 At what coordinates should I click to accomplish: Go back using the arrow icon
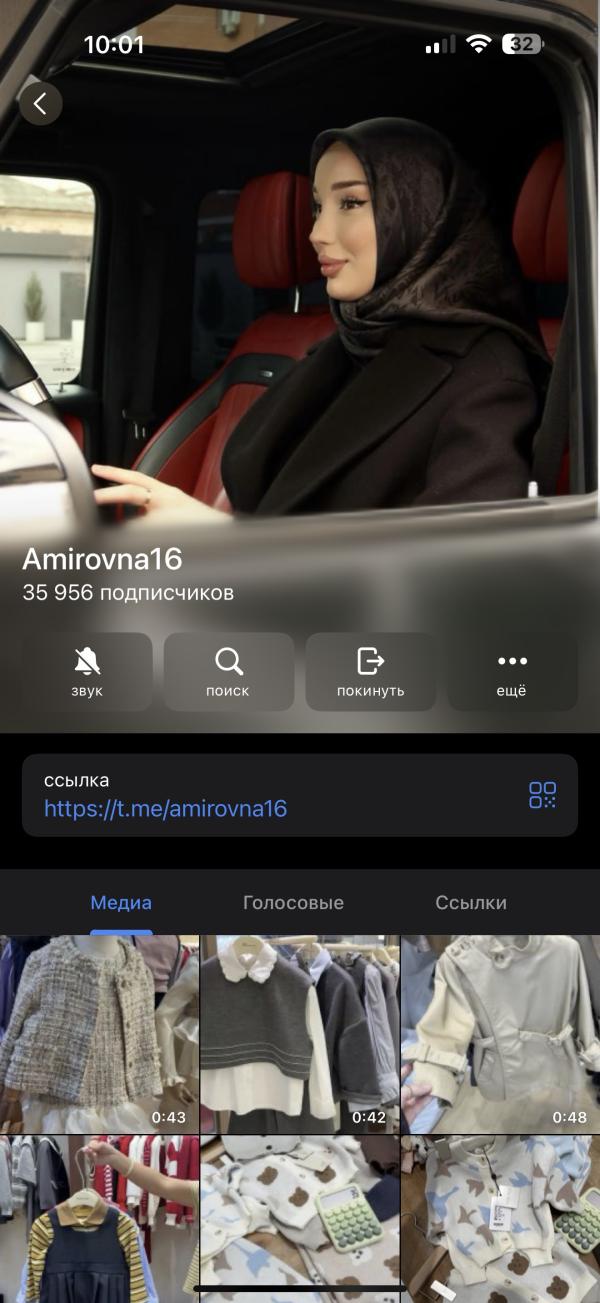tap(40, 103)
